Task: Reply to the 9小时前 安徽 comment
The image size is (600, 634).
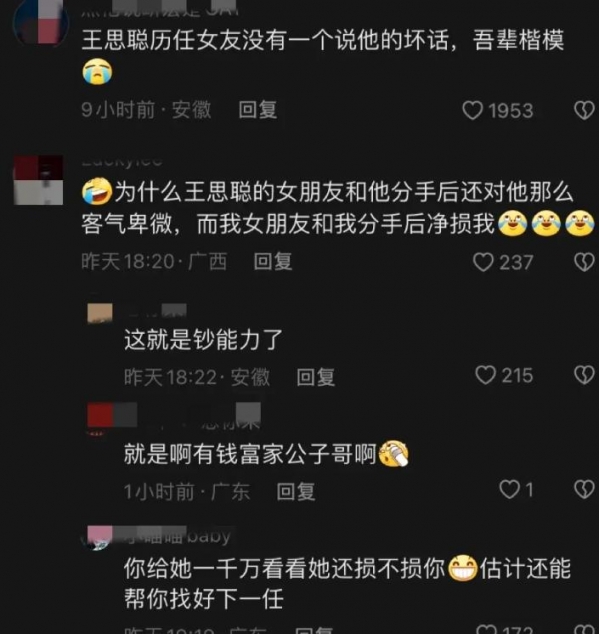Action: point(258,110)
